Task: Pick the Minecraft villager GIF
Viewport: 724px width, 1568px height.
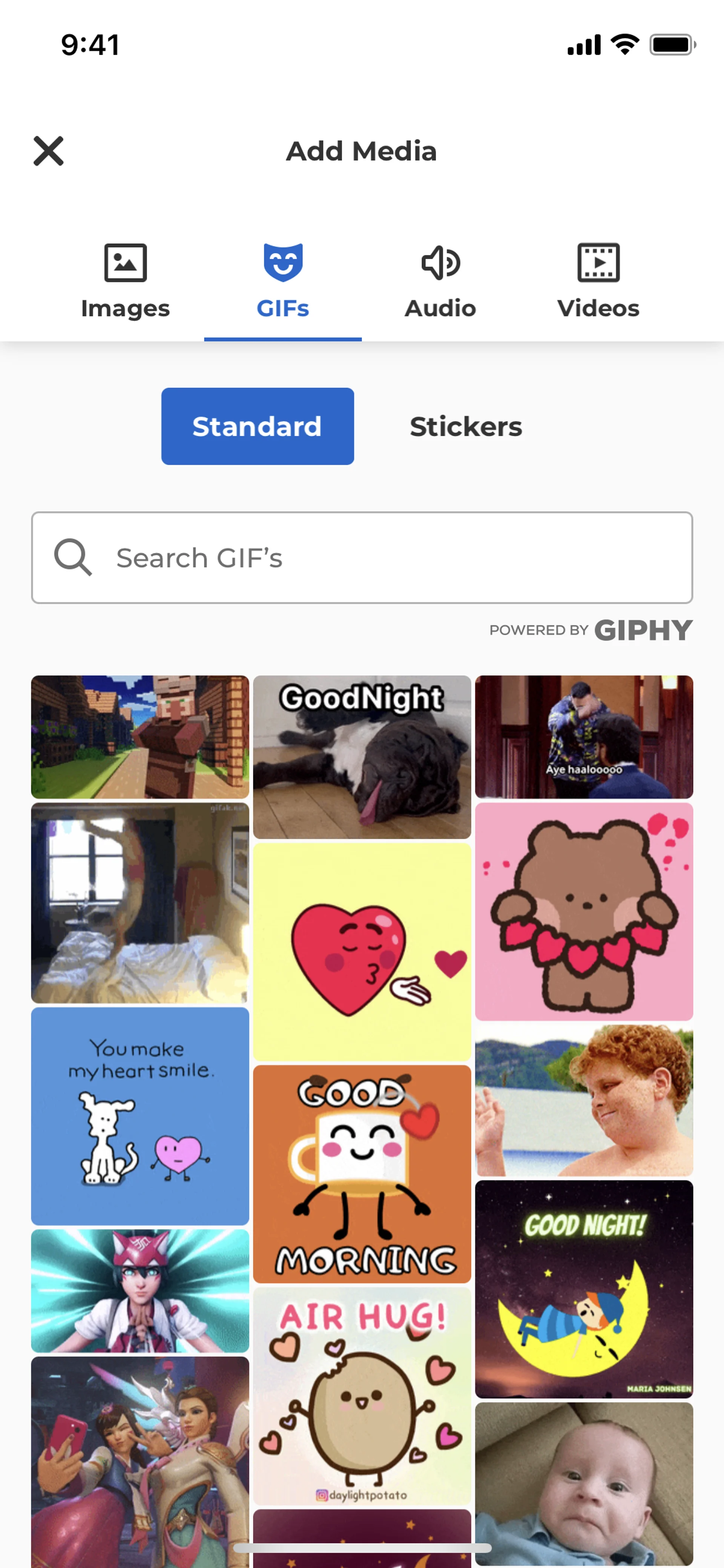Action: tap(140, 737)
